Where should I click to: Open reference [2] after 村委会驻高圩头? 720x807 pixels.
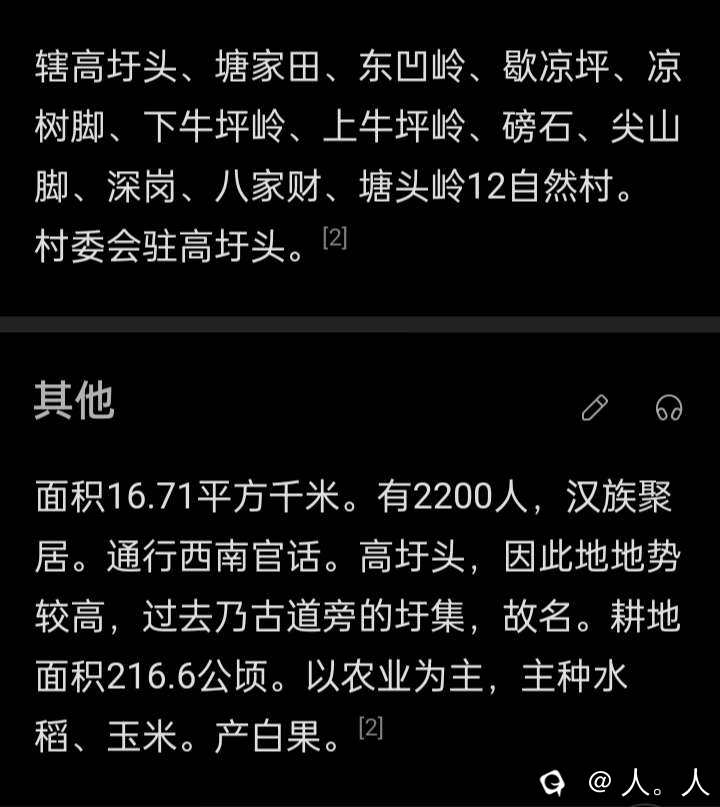click(334, 238)
